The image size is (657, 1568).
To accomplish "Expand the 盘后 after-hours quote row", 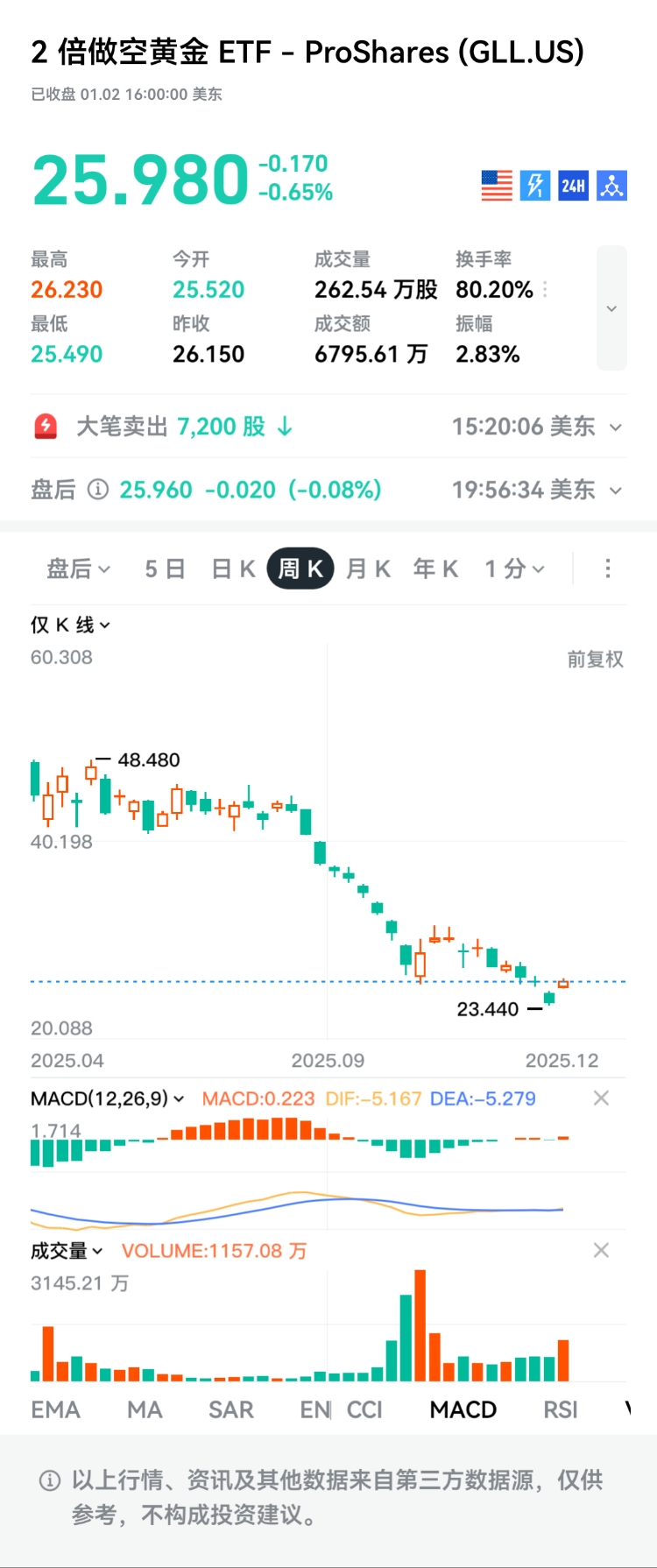I will click(616, 491).
